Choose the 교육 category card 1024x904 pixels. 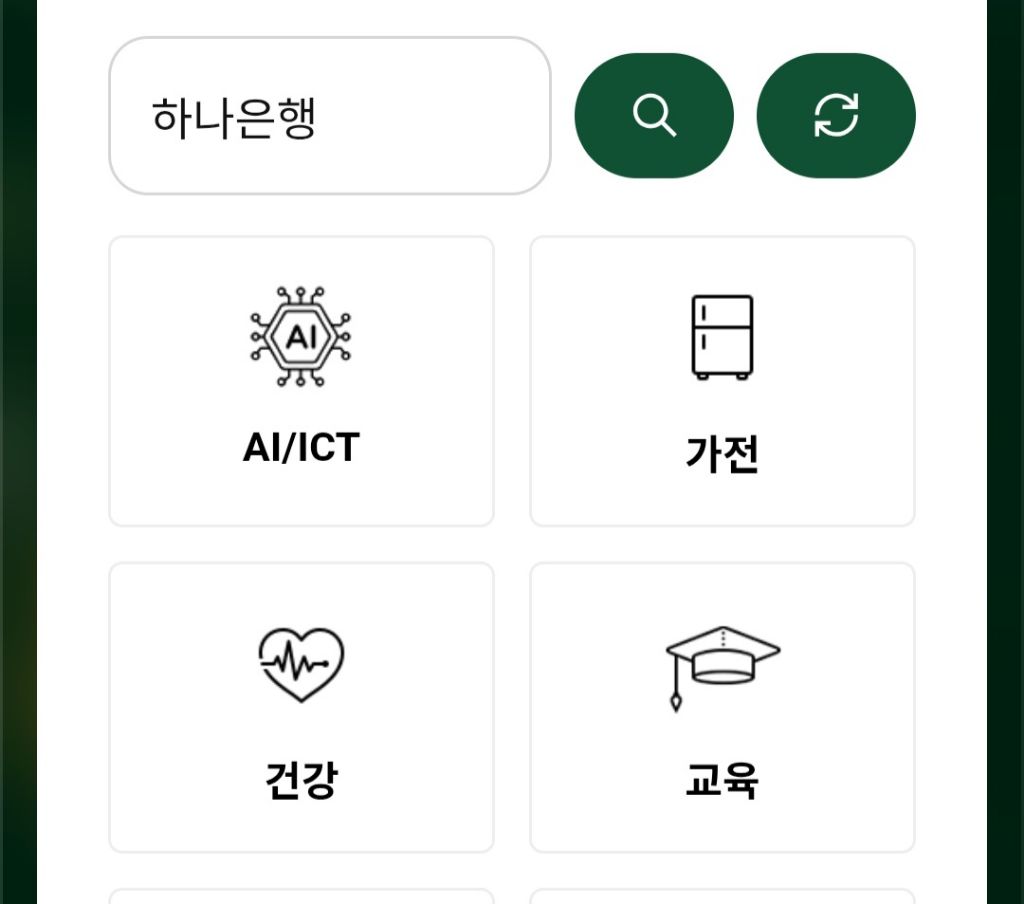point(722,707)
